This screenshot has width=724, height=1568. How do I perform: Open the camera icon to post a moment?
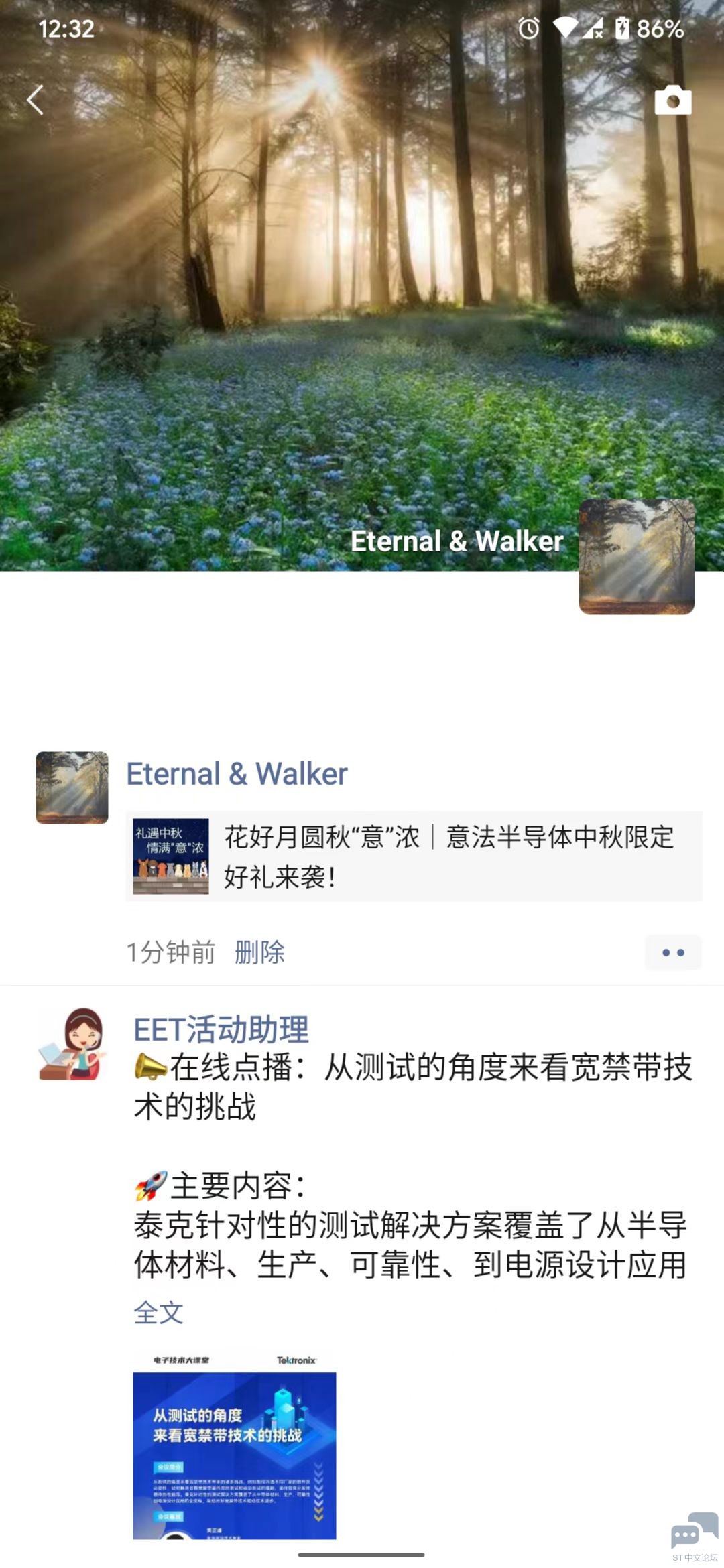[x=672, y=101]
